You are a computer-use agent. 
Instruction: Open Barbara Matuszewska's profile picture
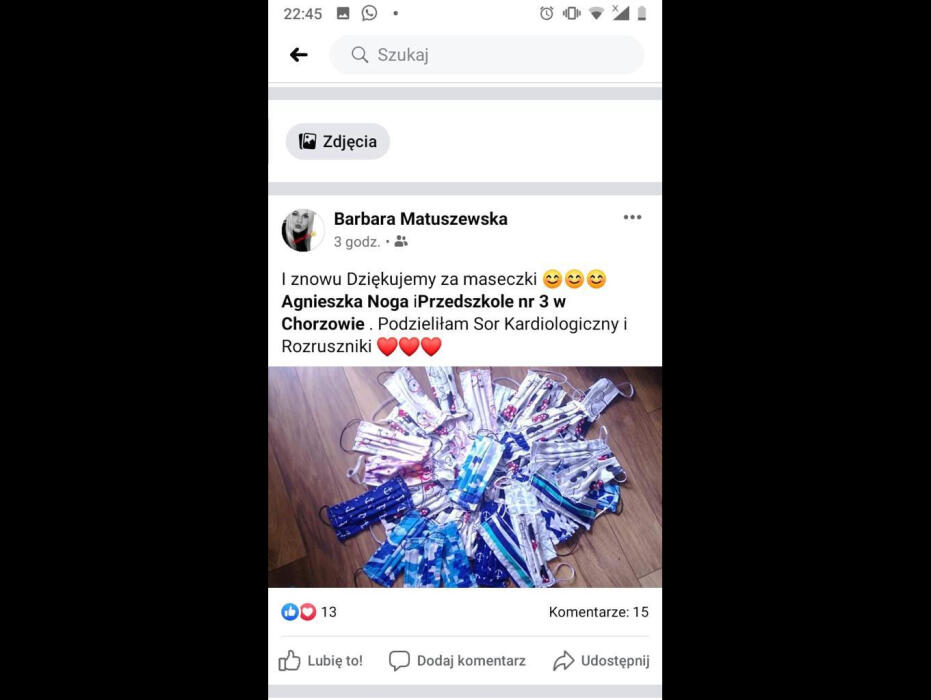pyautogui.click(x=302, y=230)
